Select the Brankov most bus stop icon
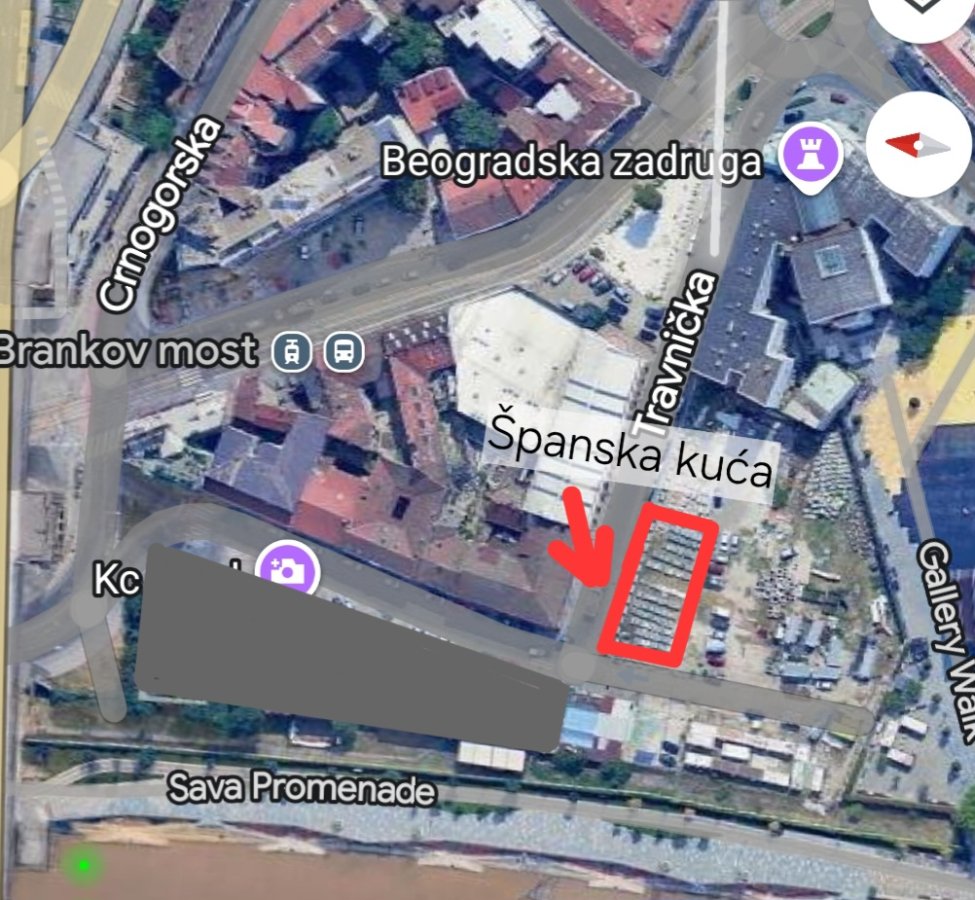The width and height of the screenshot is (975, 900). 343,351
